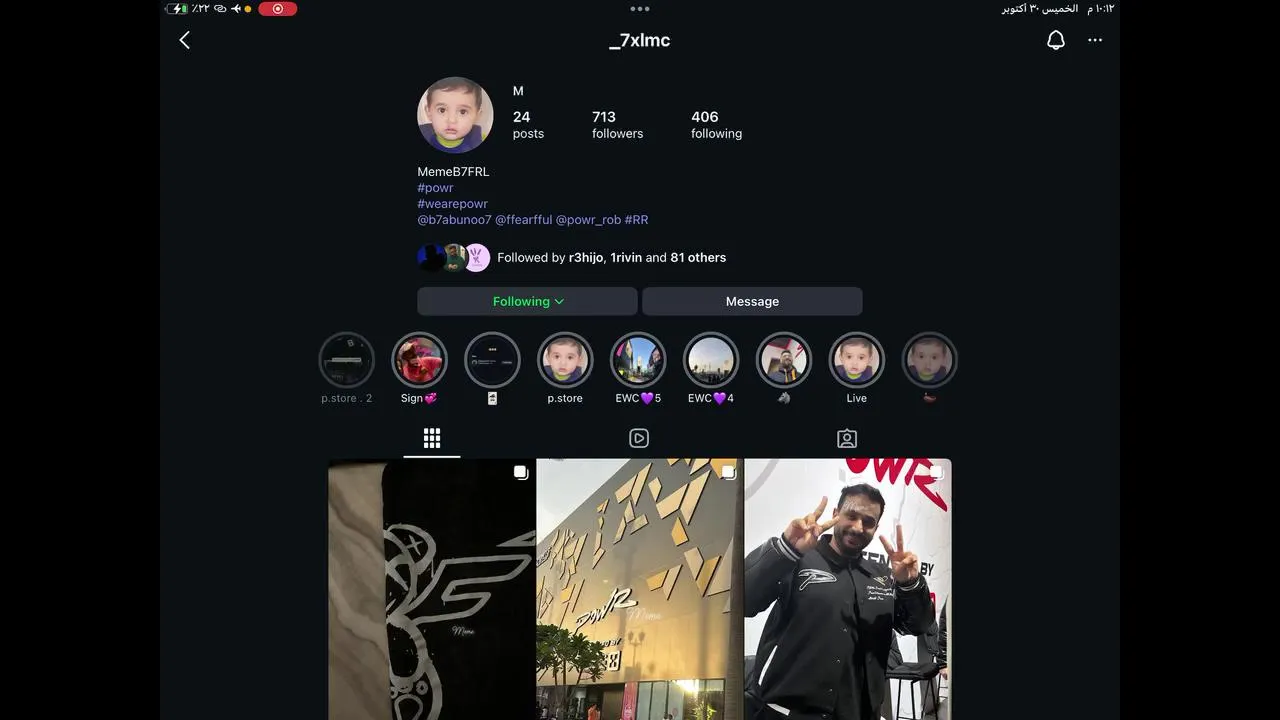View the 406 following list
1280x720 pixels.
(x=716, y=124)
